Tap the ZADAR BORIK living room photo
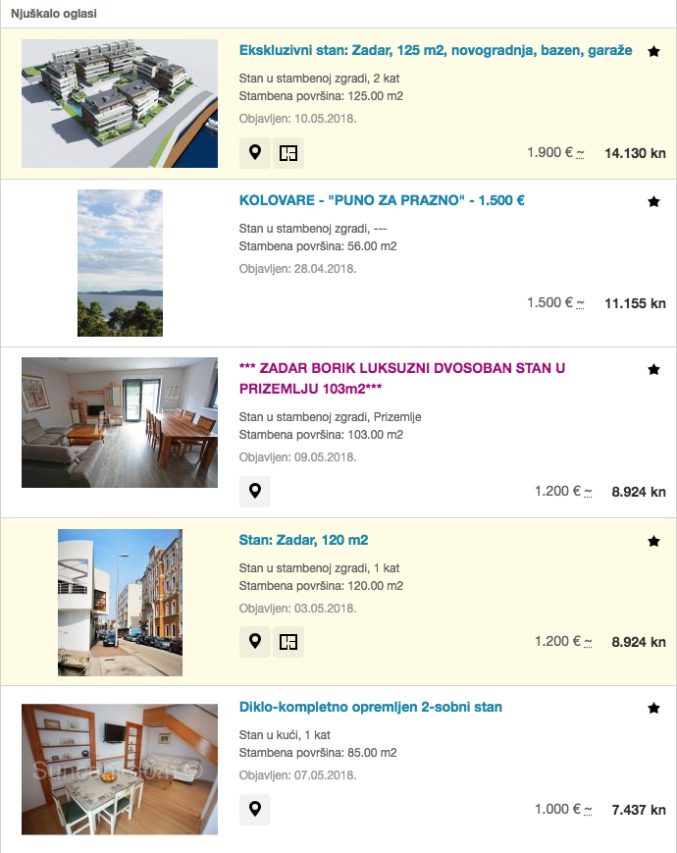Screen dimensions: 677x853 pyautogui.click(x=120, y=422)
